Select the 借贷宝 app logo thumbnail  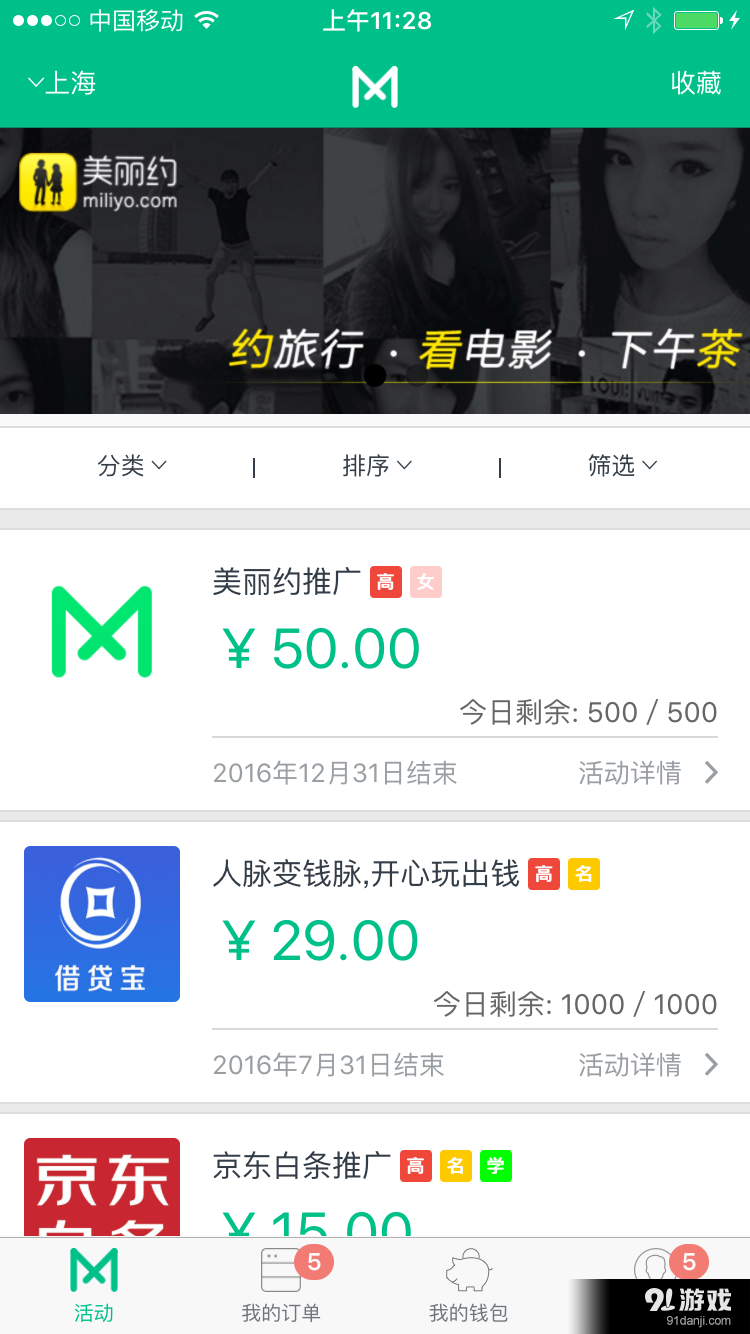[x=101, y=923]
